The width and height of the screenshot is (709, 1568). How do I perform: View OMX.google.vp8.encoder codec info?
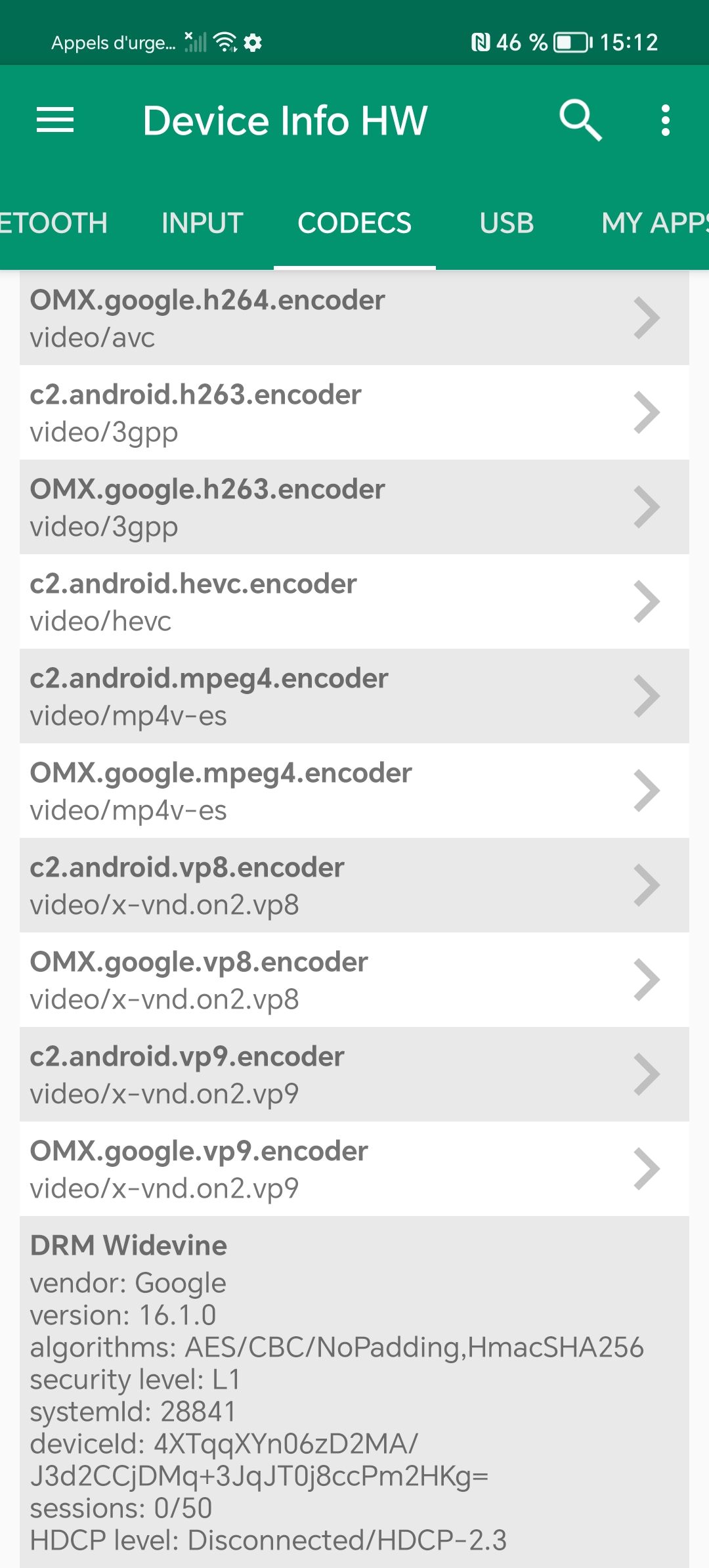[x=354, y=980]
